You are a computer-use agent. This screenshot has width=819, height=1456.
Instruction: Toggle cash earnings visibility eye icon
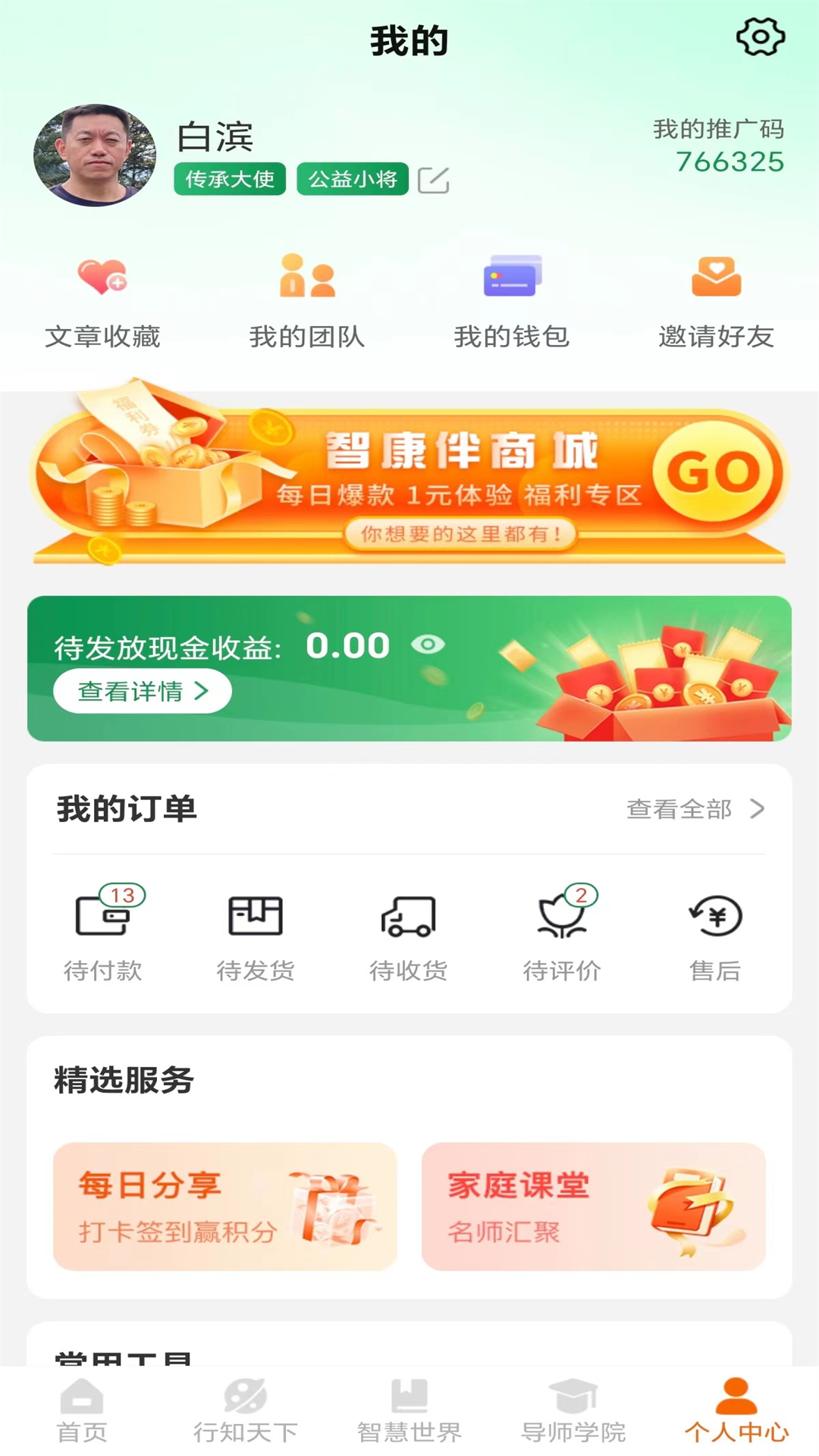click(x=429, y=645)
